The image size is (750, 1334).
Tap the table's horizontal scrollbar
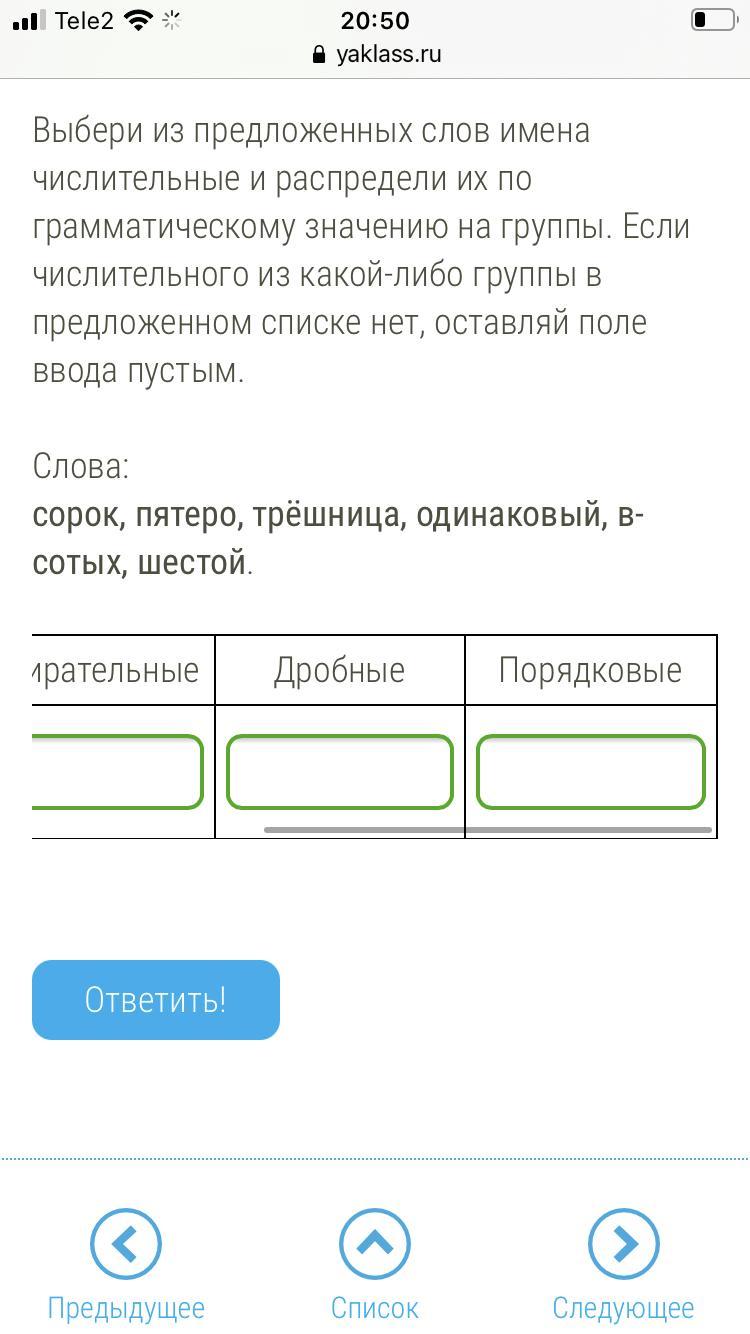click(x=488, y=829)
